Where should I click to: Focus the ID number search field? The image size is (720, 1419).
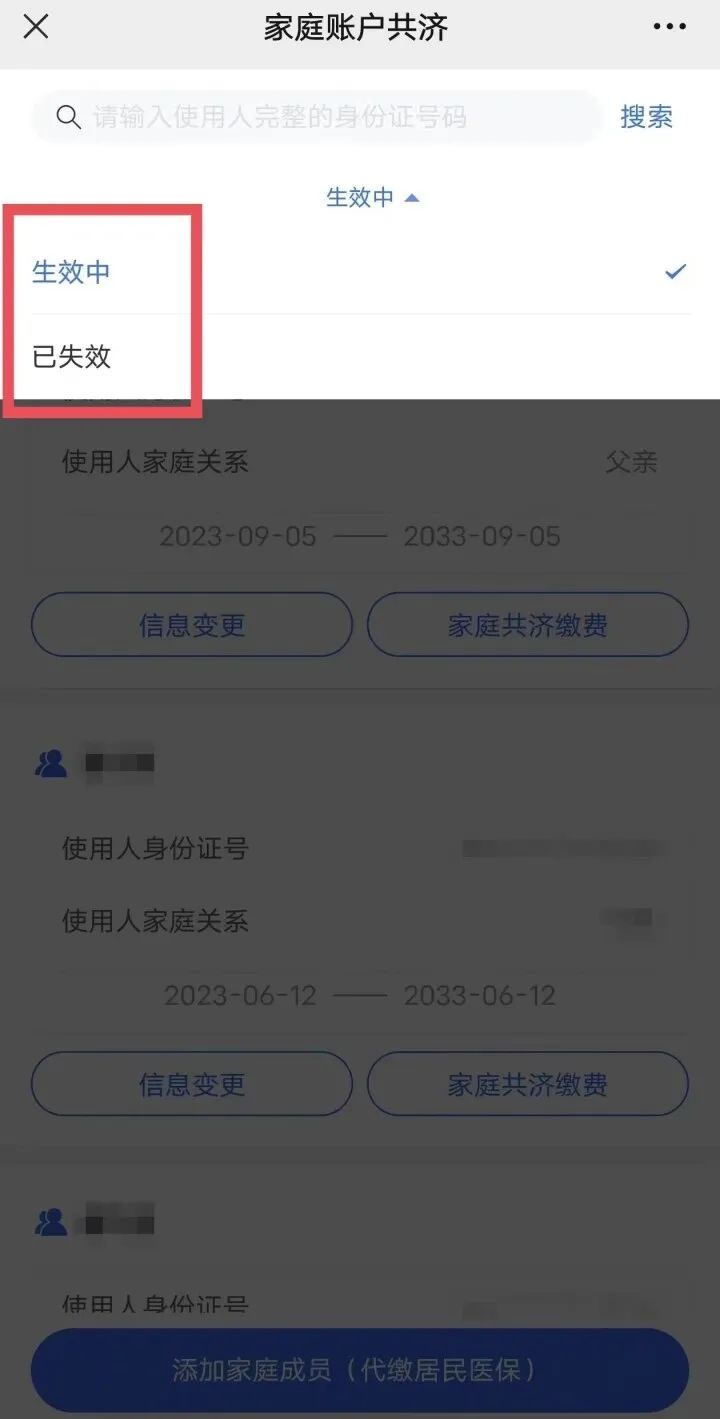[x=317, y=117]
